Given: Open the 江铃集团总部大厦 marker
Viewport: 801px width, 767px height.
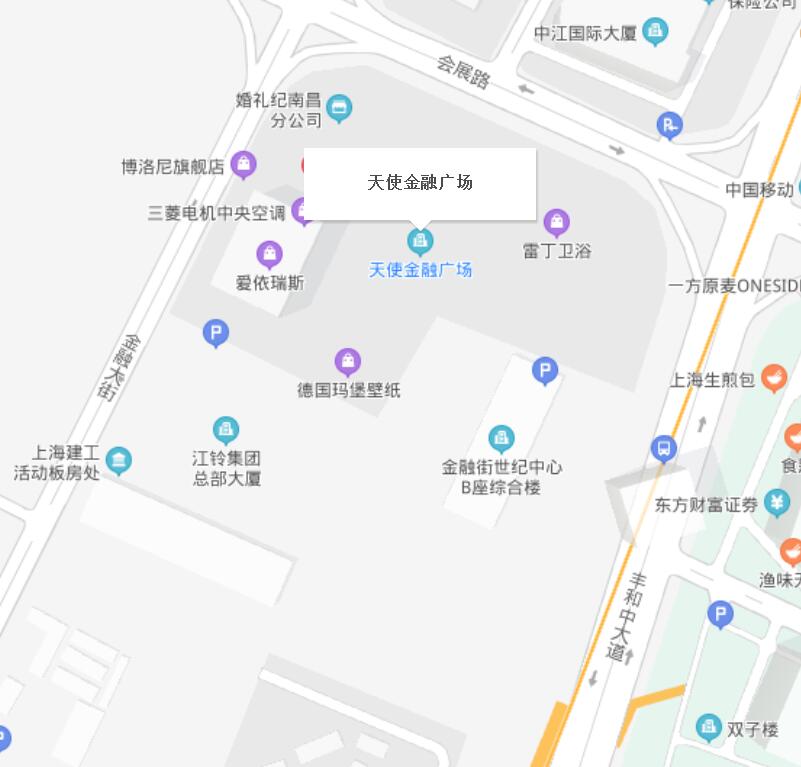Looking at the screenshot, I should tap(227, 431).
